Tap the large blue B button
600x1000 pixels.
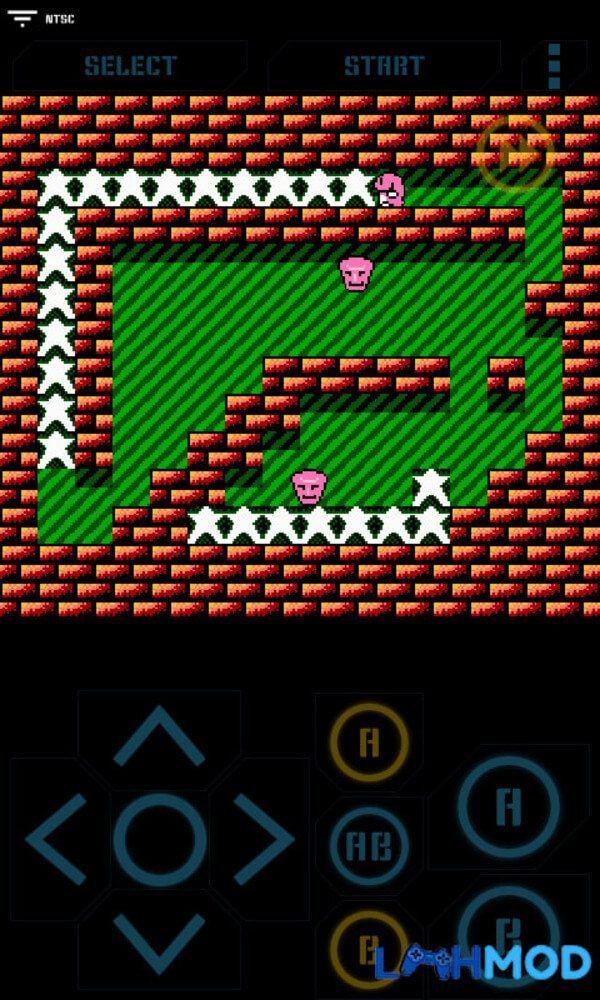[x=509, y=930]
